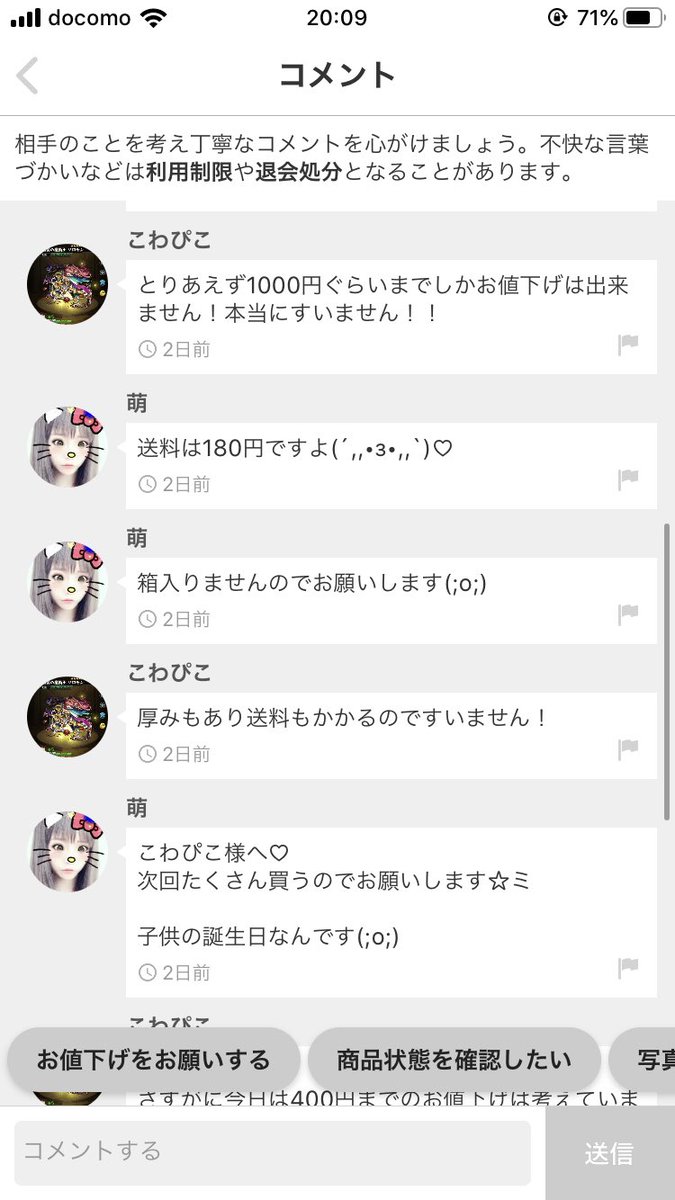Report the 子供の誕生日なんです comment
Image resolution: width=675 pixels, height=1200 pixels.
tap(628, 968)
